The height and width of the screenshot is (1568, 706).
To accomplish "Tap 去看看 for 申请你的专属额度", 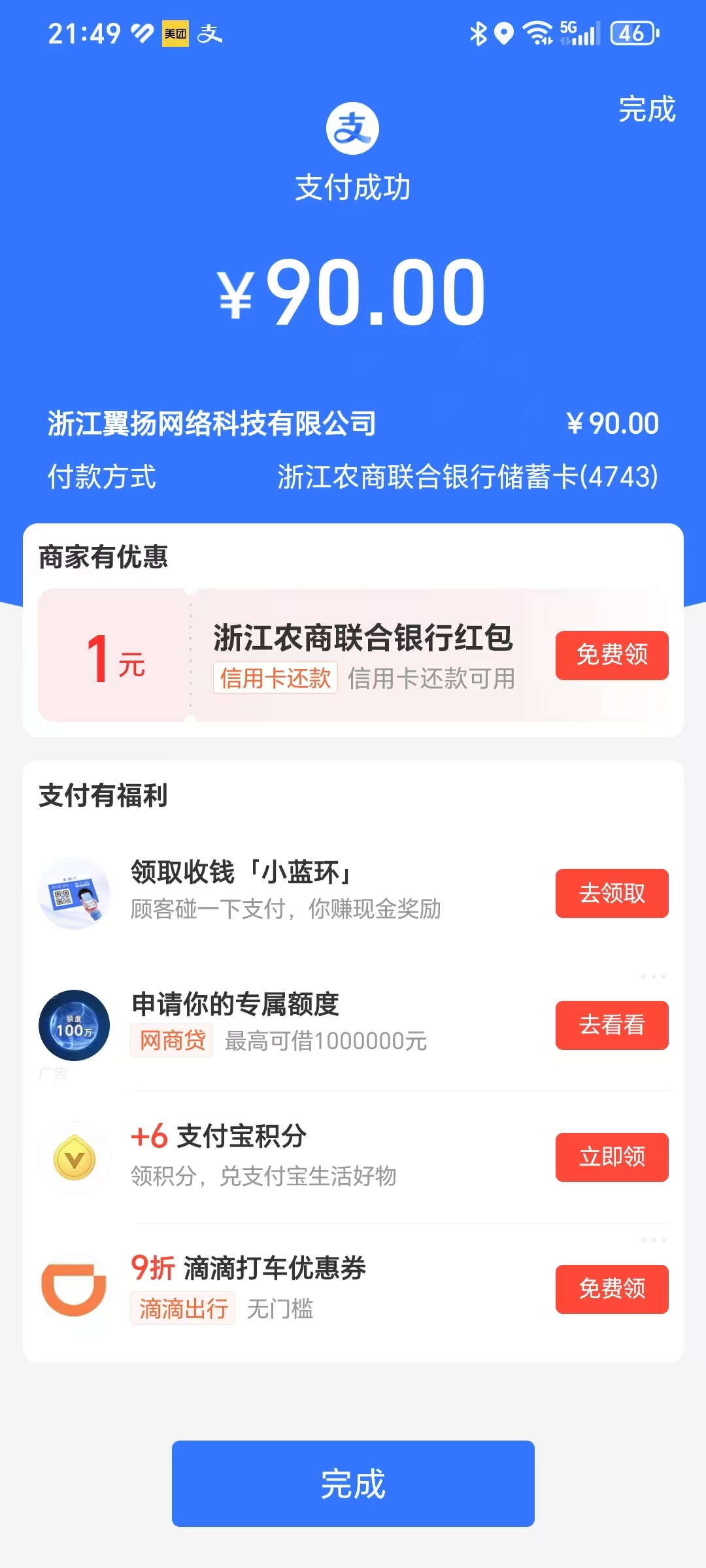I will coord(612,1025).
